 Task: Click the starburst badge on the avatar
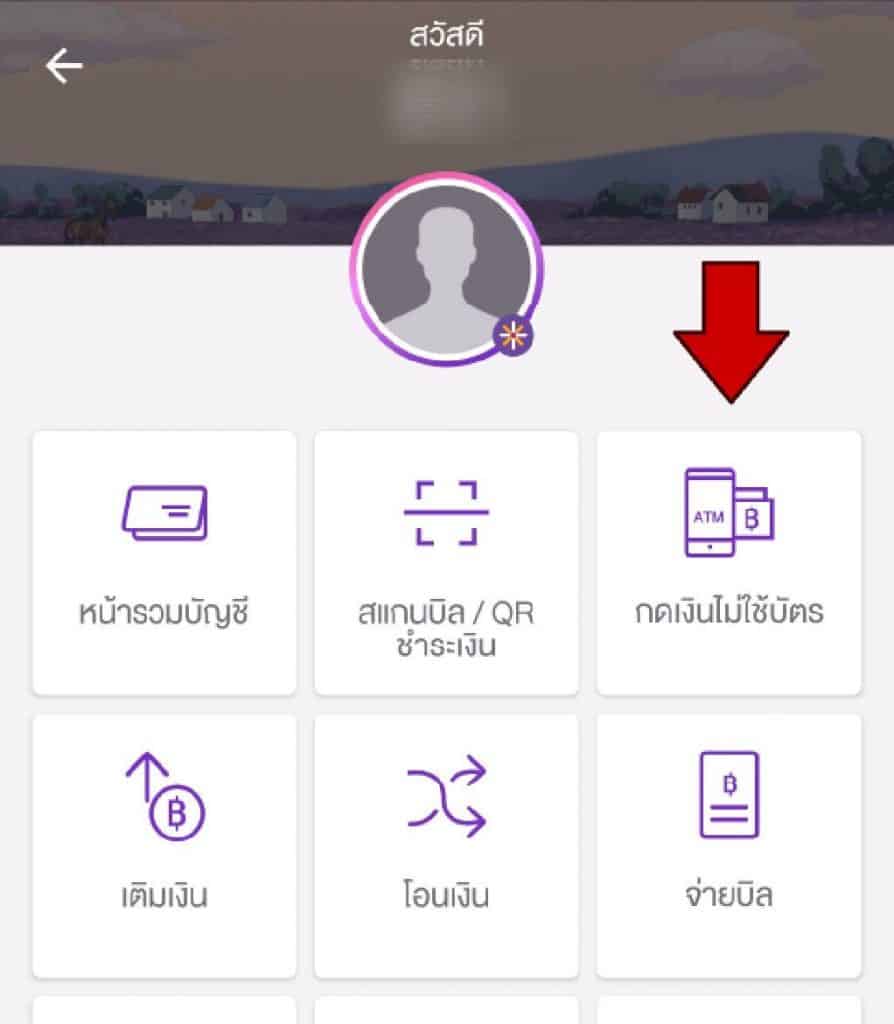pyautogui.click(x=513, y=337)
